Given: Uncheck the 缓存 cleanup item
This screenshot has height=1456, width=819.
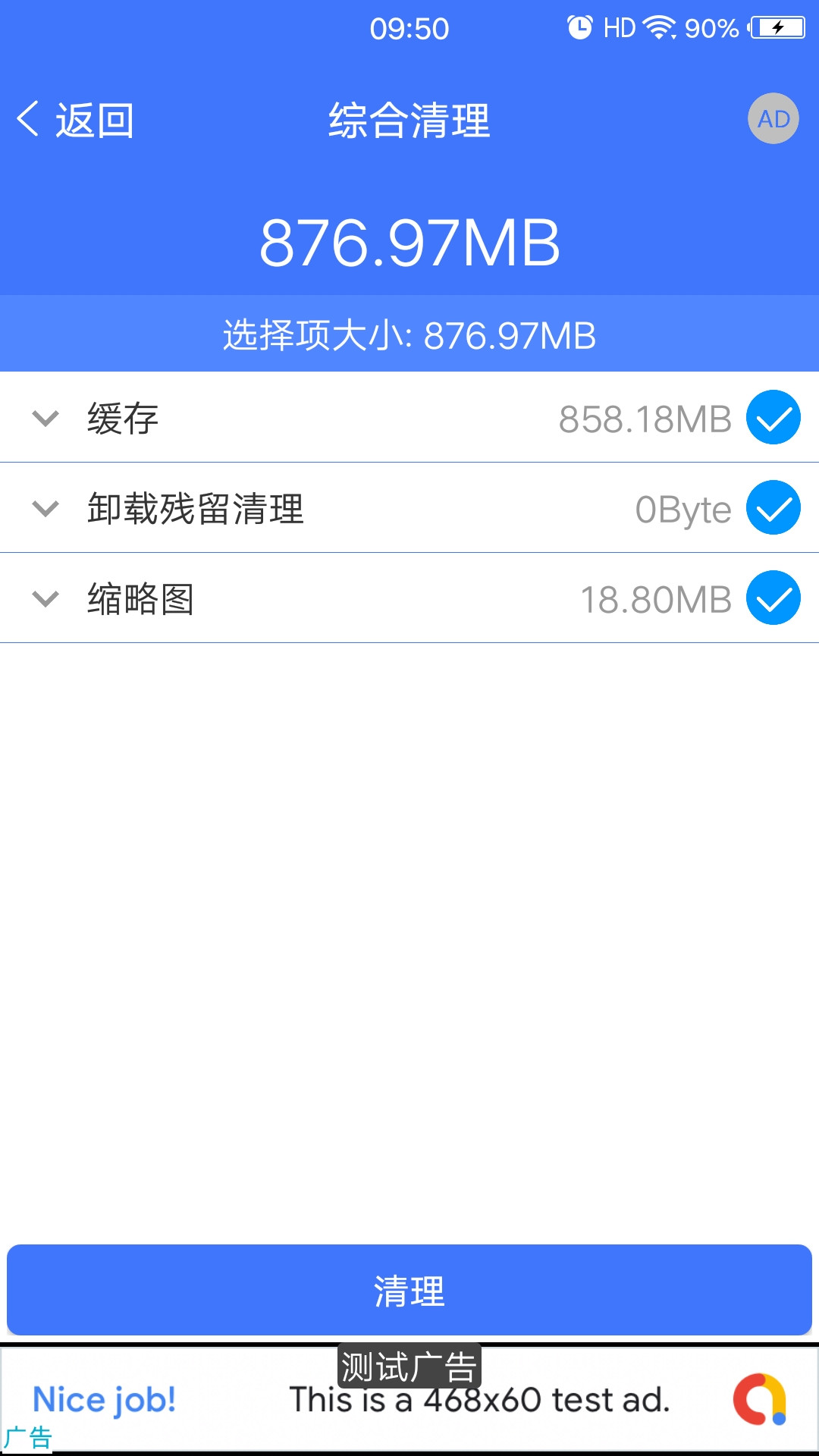Looking at the screenshot, I should 773,418.
